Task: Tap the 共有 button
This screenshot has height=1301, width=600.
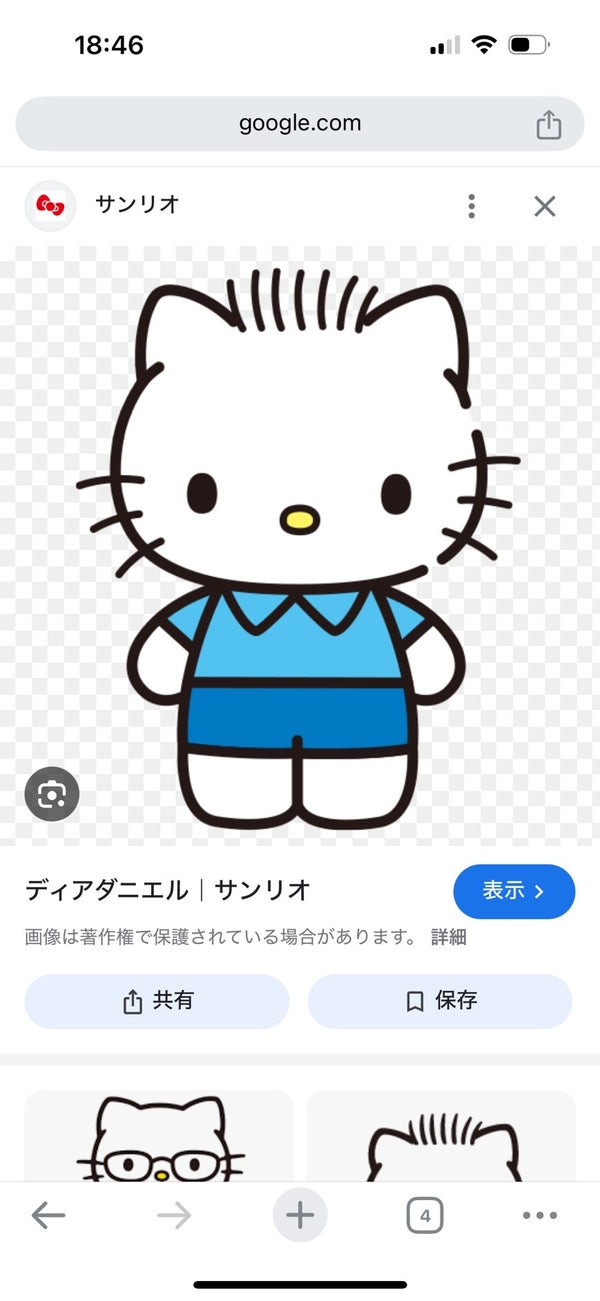Action: [157, 1001]
